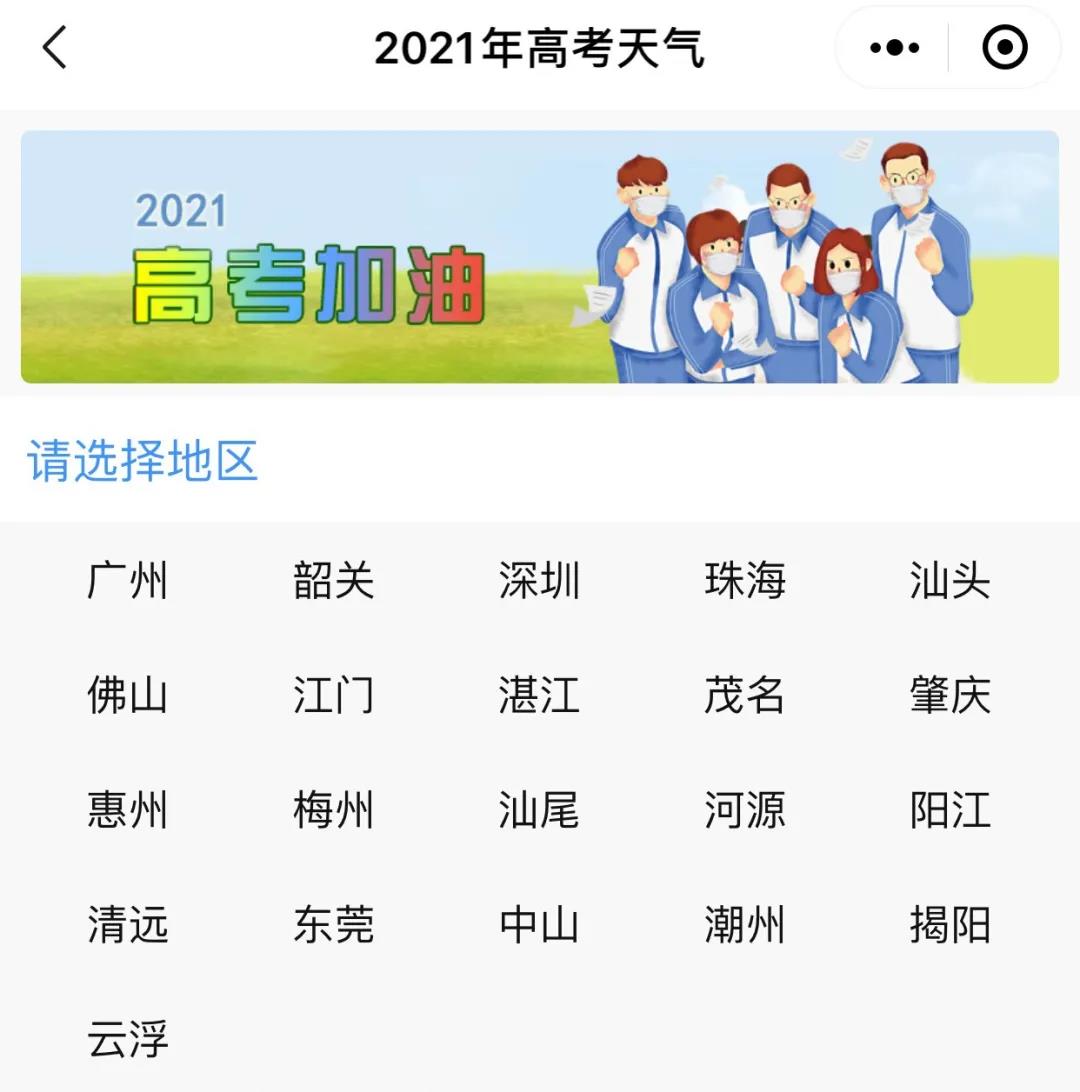
Task: Click the mini-program close capsule icon
Action: point(1004,46)
